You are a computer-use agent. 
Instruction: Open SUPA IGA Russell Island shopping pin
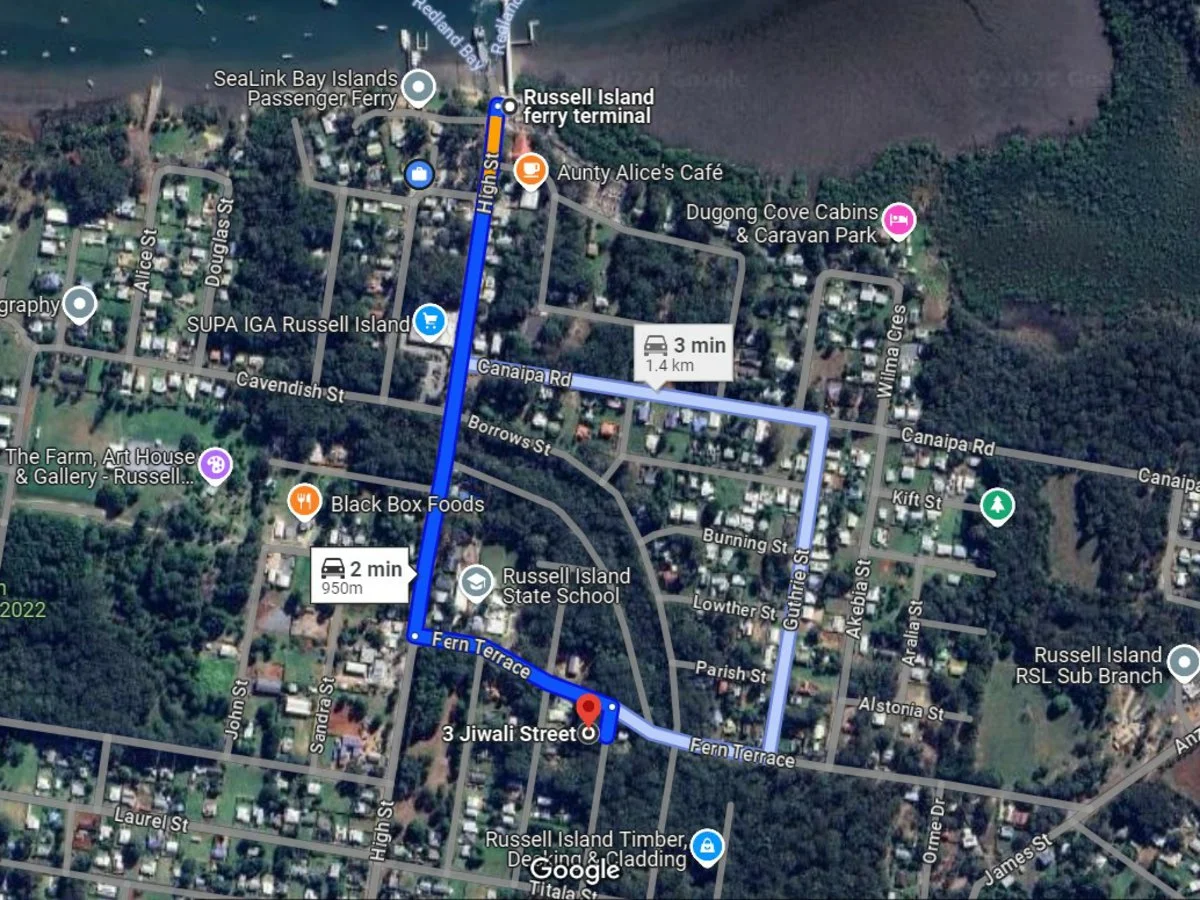click(x=430, y=321)
